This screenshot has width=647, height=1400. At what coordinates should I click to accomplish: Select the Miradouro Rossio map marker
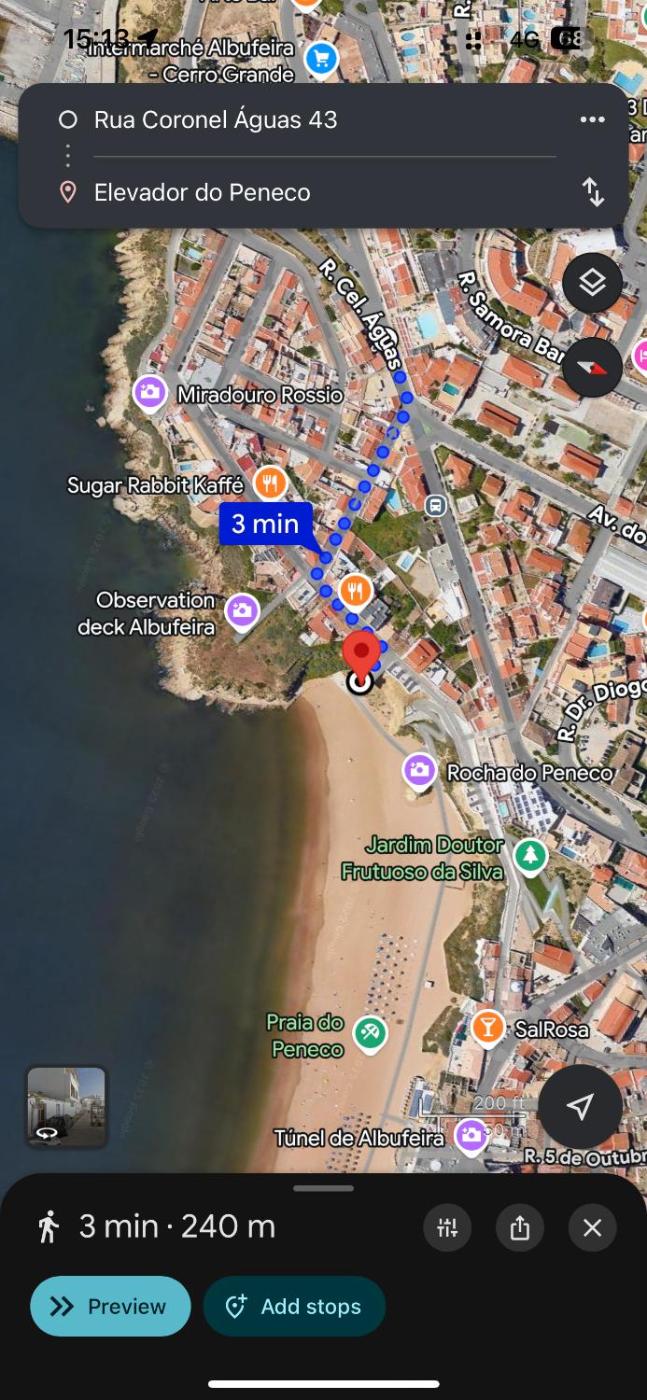(150, 393)
